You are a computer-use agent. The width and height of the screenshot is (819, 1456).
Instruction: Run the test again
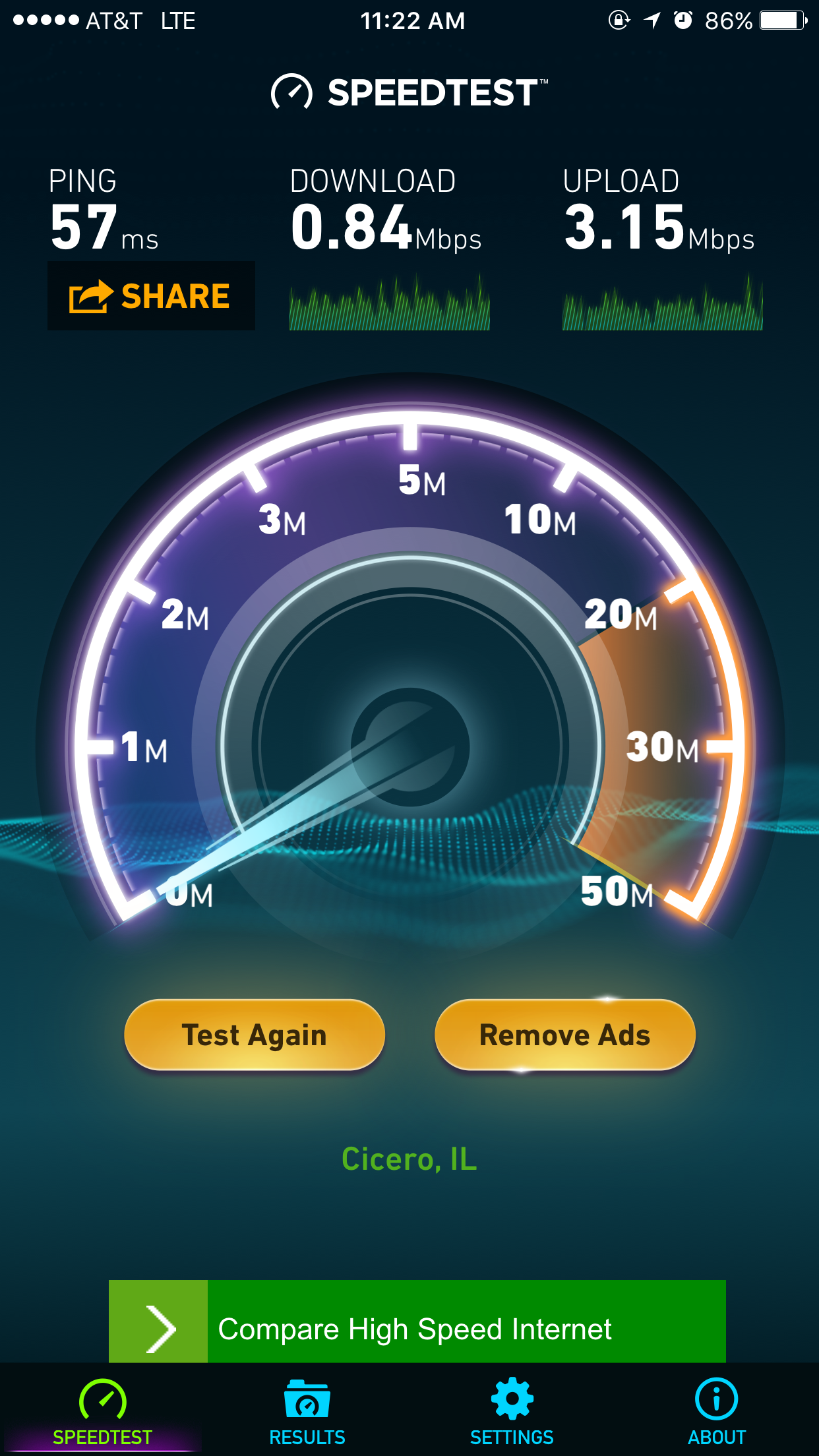[x=255, y=1035]
